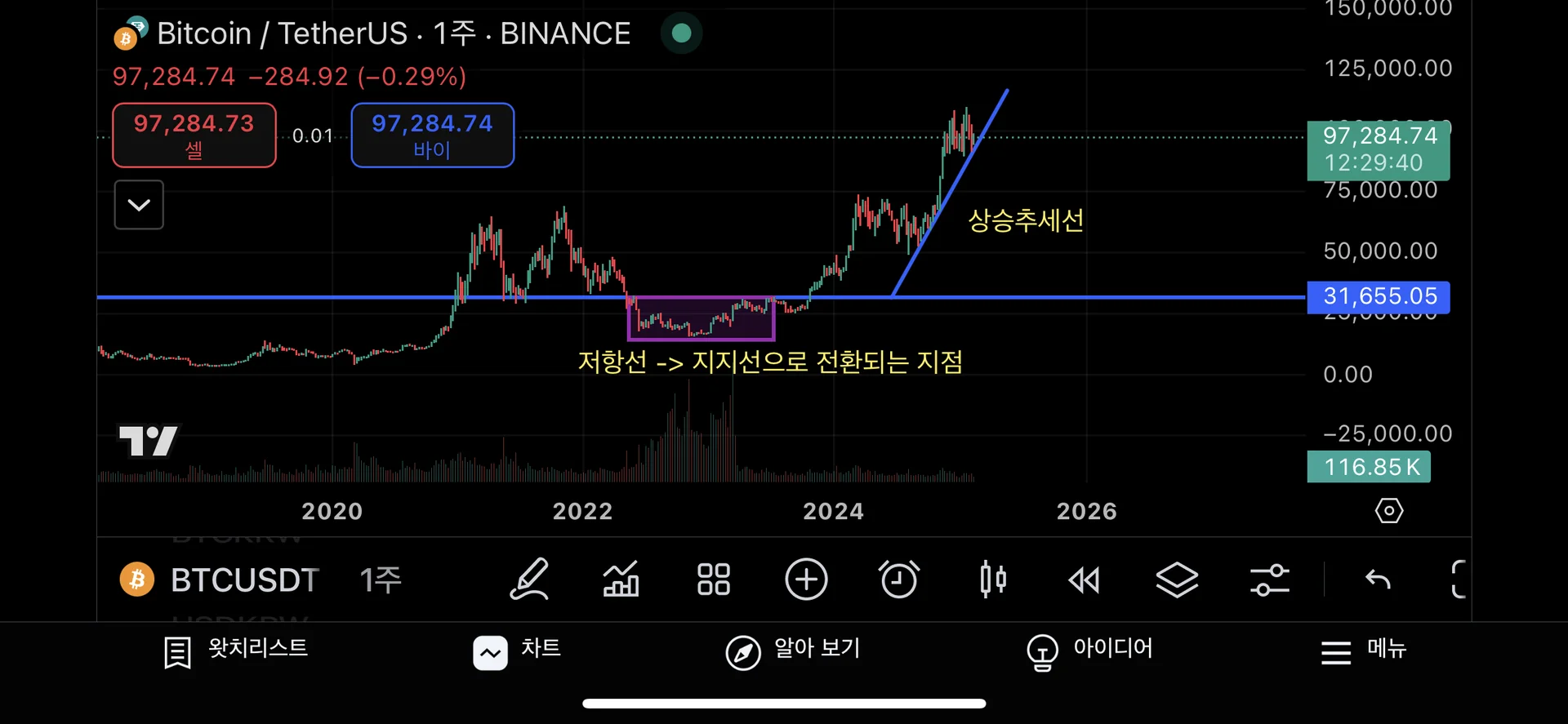Switch to the 알아 보기 tab

(x=792, y=651)
